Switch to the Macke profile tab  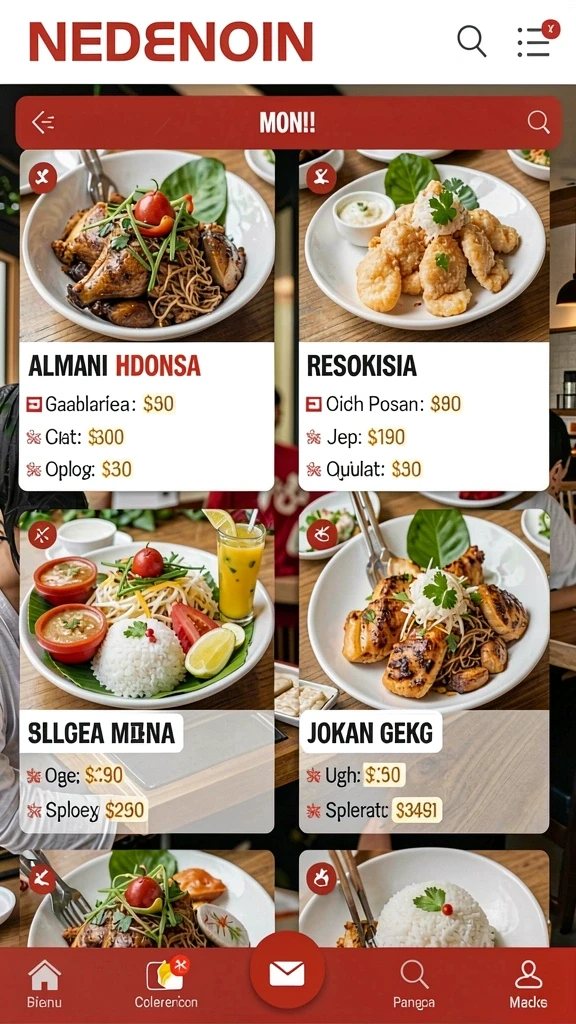pyautogui.click(x=528, y=984)
